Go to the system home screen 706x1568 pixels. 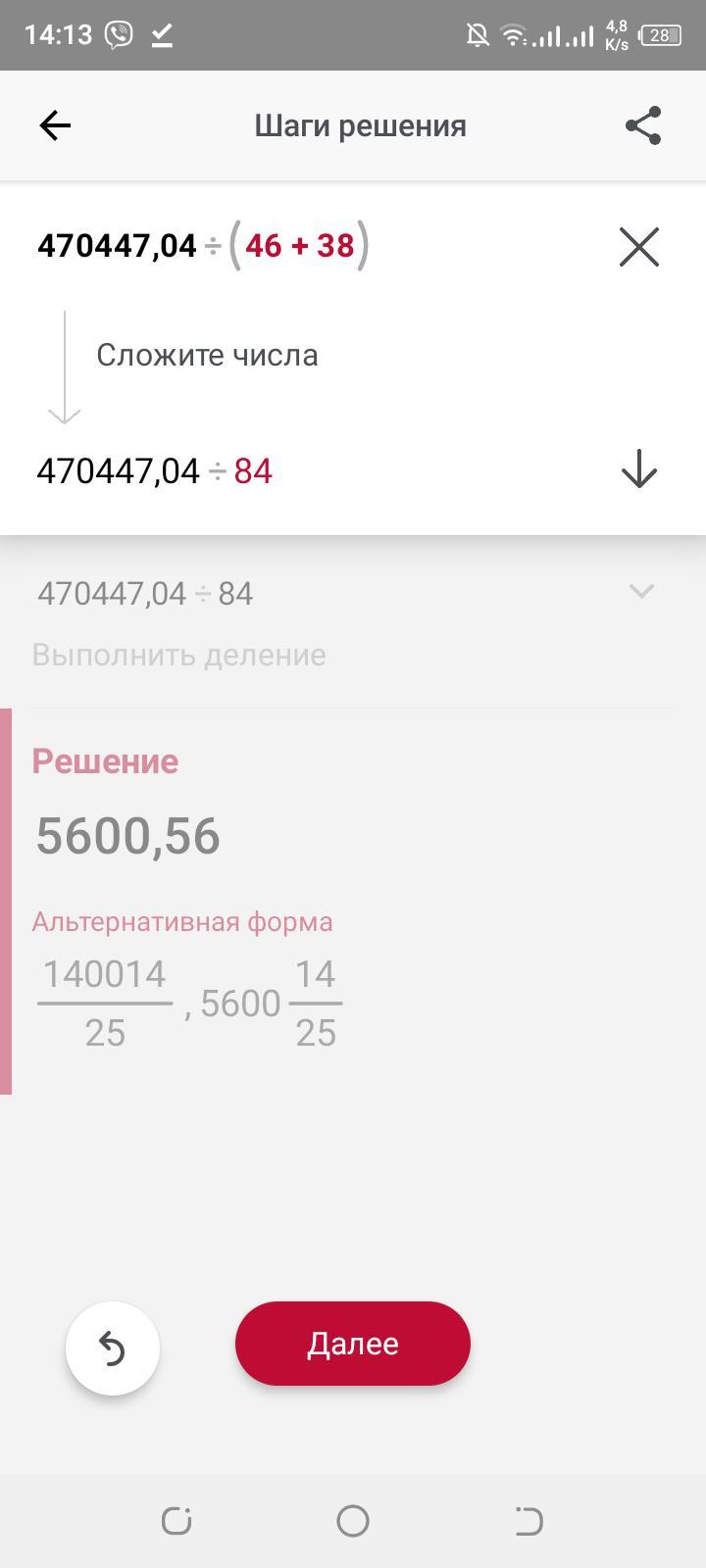tap(353, 1521)
